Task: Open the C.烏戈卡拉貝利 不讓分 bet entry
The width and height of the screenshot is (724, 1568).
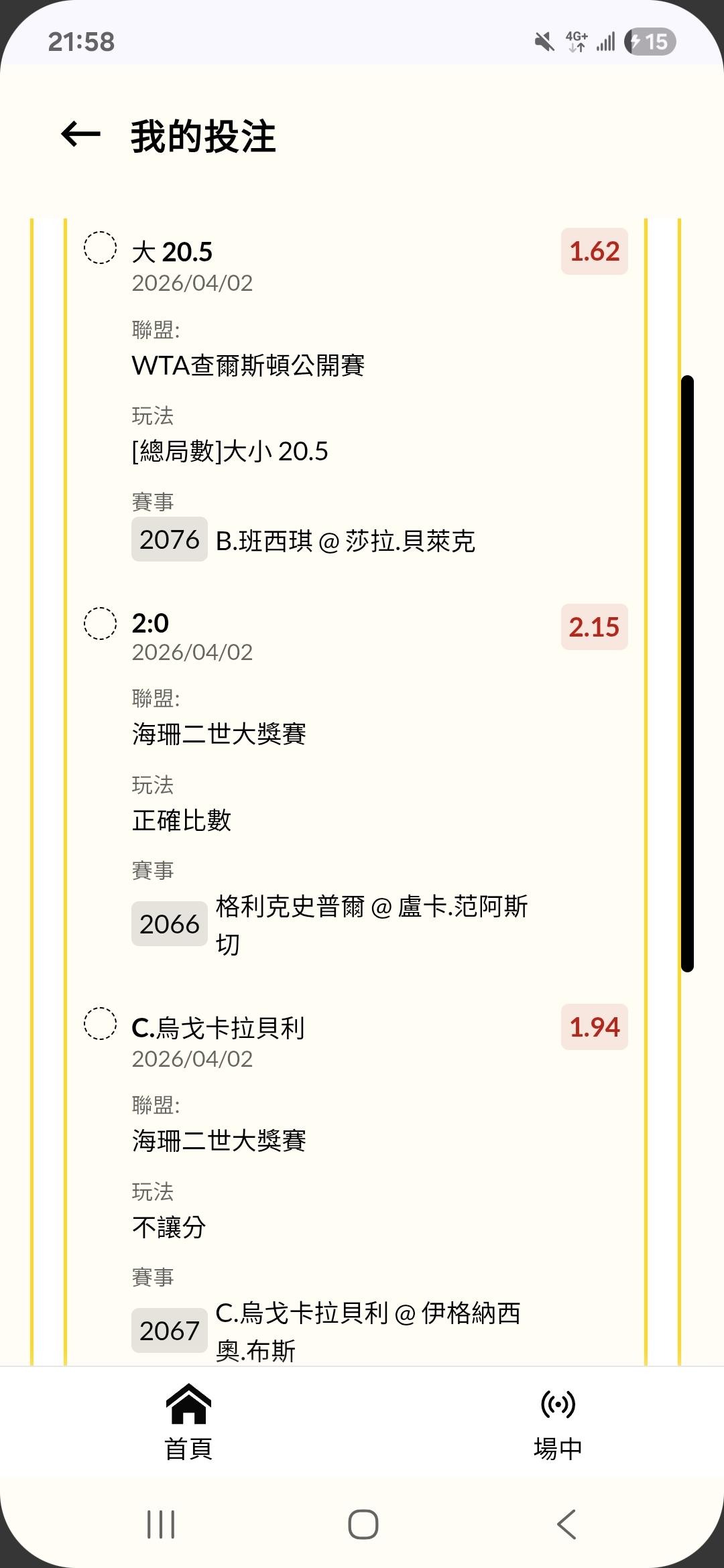Action: 355,1184
